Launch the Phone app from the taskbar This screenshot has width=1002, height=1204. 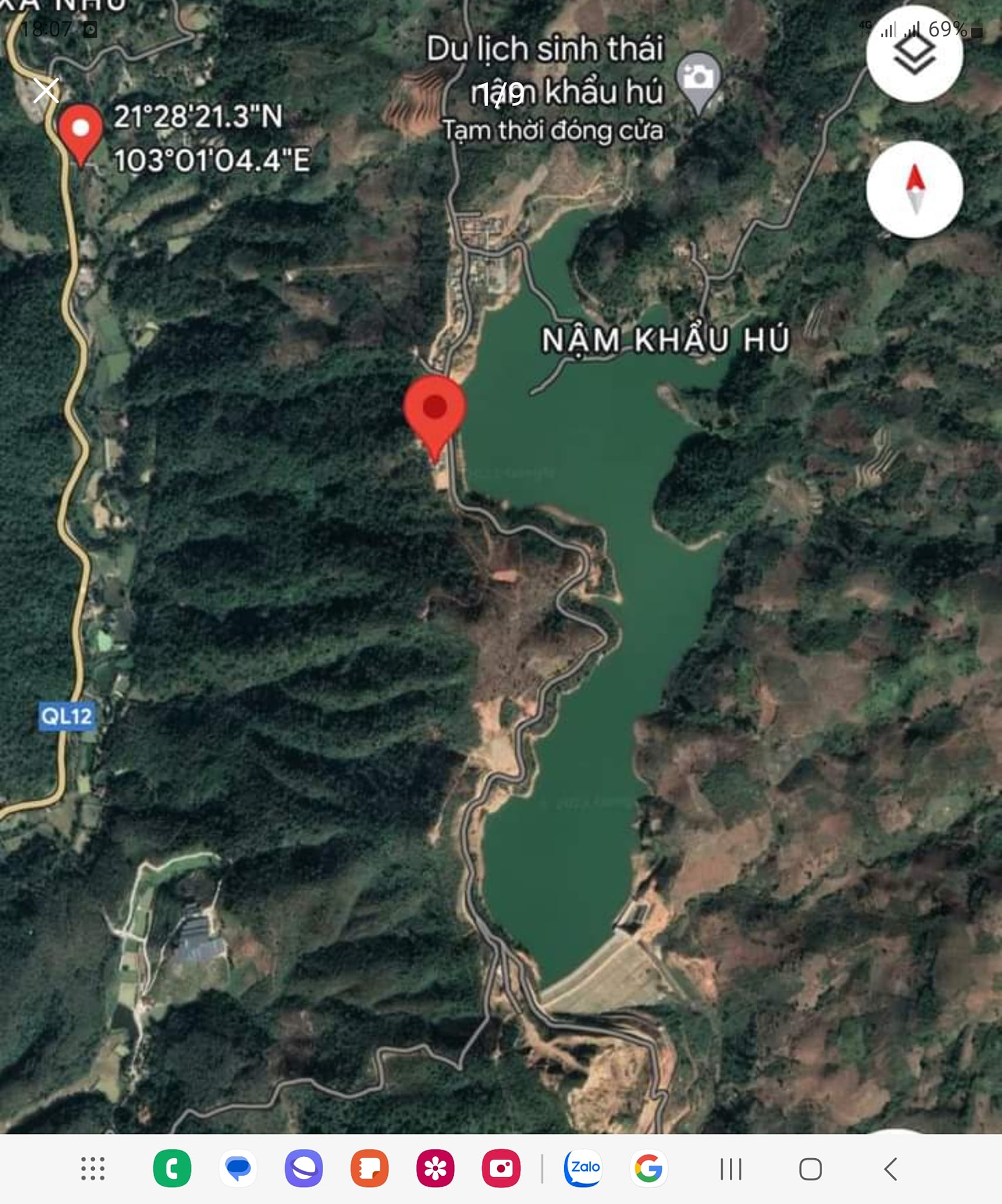172,1169
